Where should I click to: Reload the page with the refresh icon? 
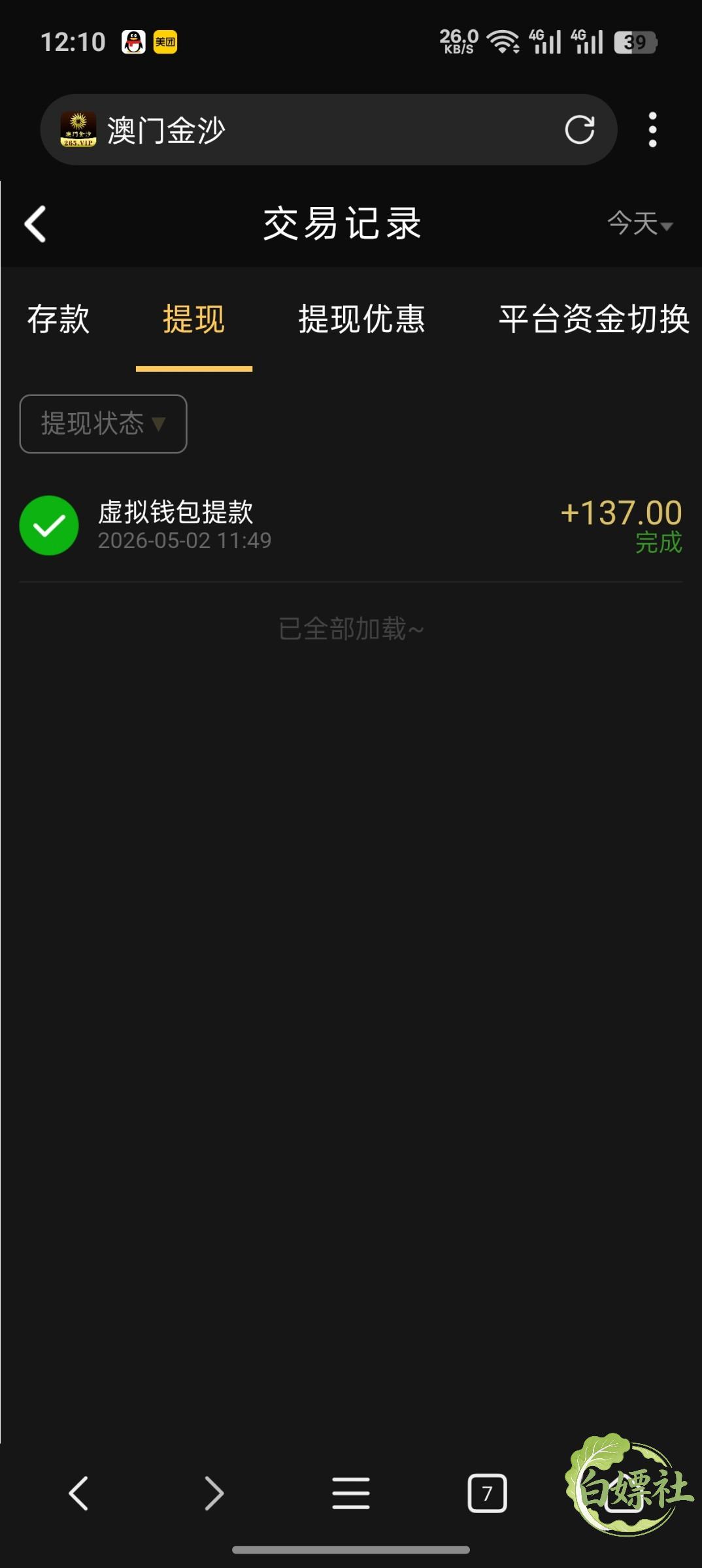pos(580,129)
